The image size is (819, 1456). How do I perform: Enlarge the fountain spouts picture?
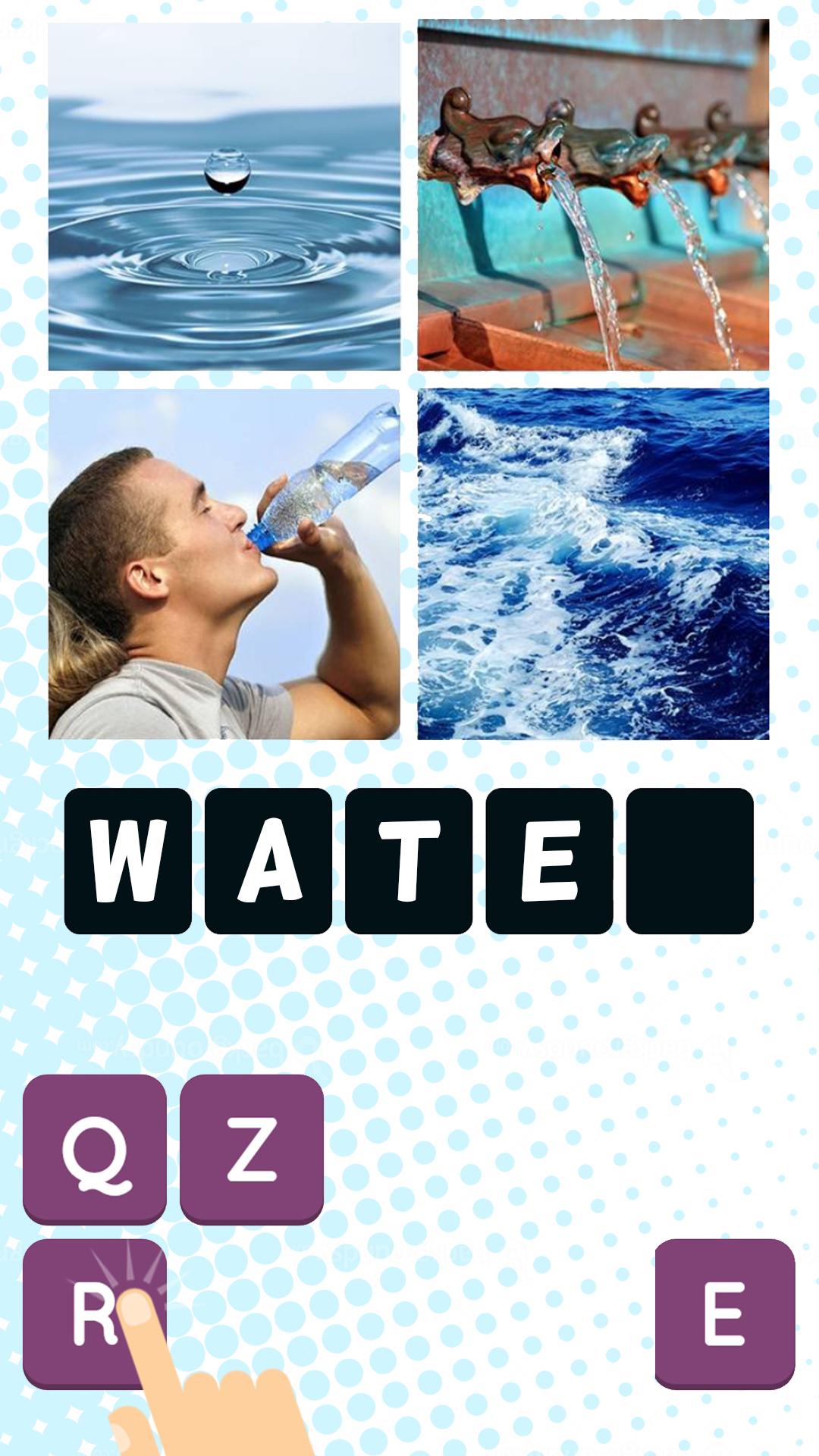(593, 195)
